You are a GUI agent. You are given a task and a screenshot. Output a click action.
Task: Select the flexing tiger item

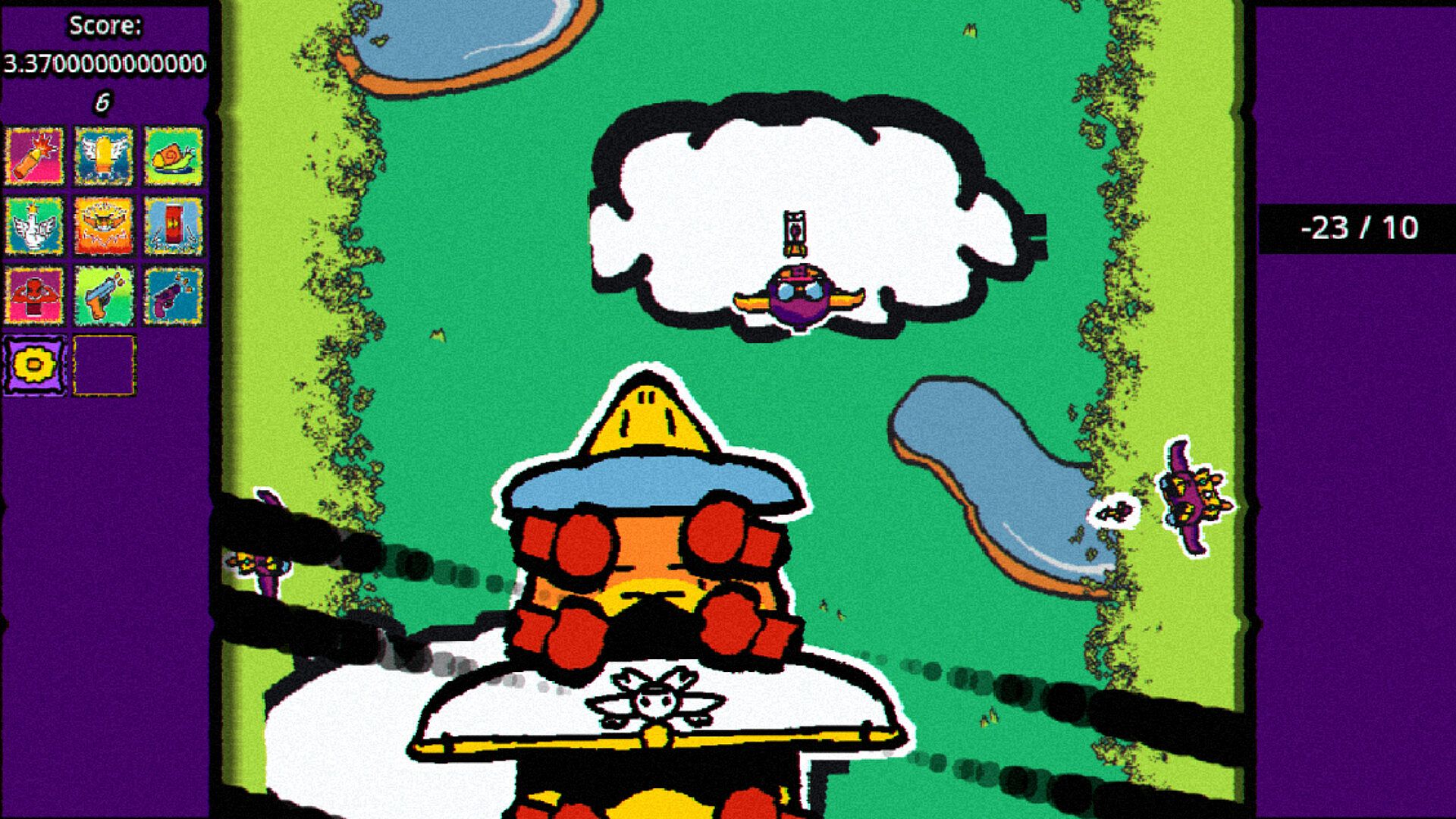pyautogui.click(x=104, y=226)
